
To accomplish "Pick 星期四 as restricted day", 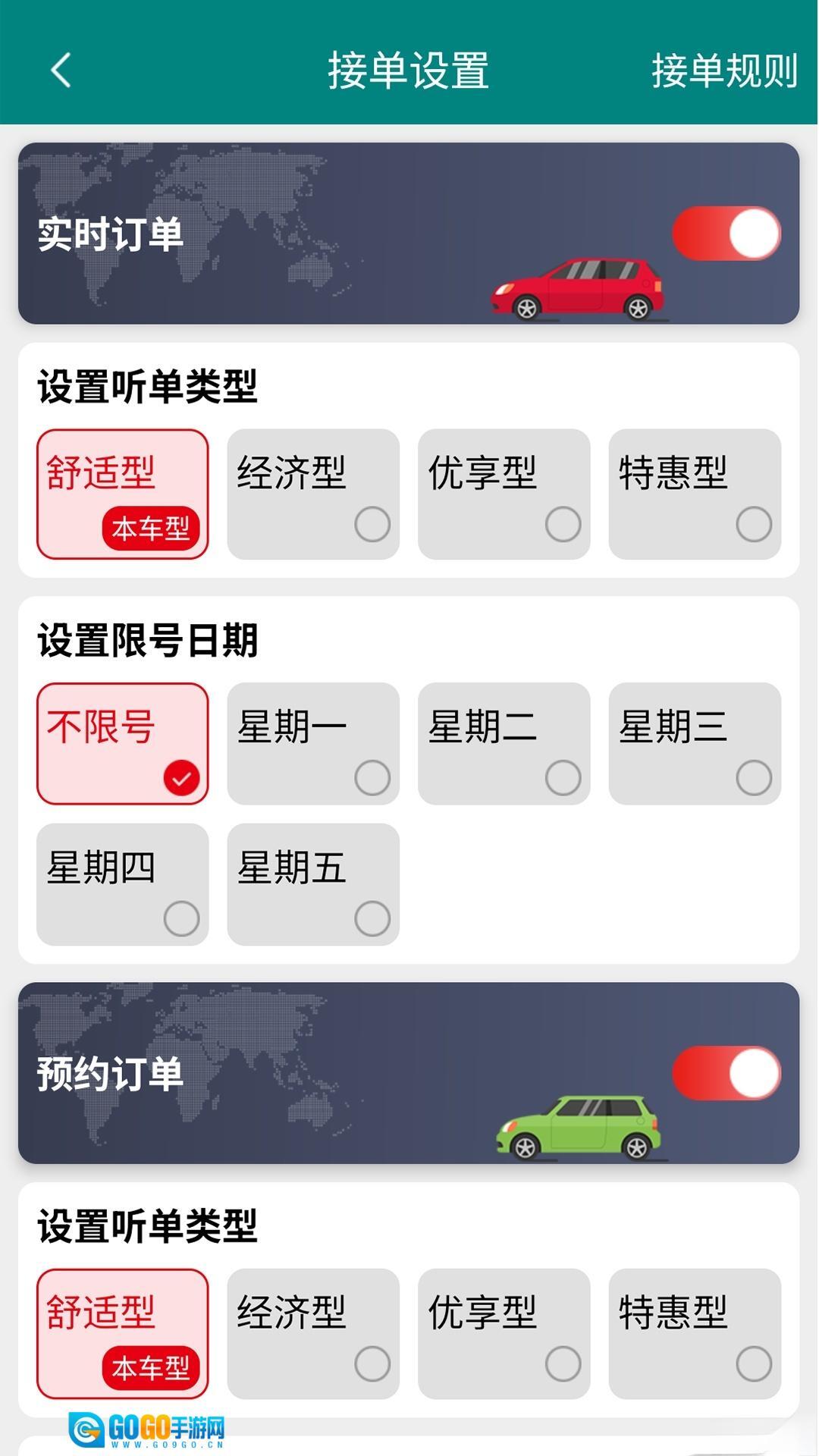I will [123, 884].
